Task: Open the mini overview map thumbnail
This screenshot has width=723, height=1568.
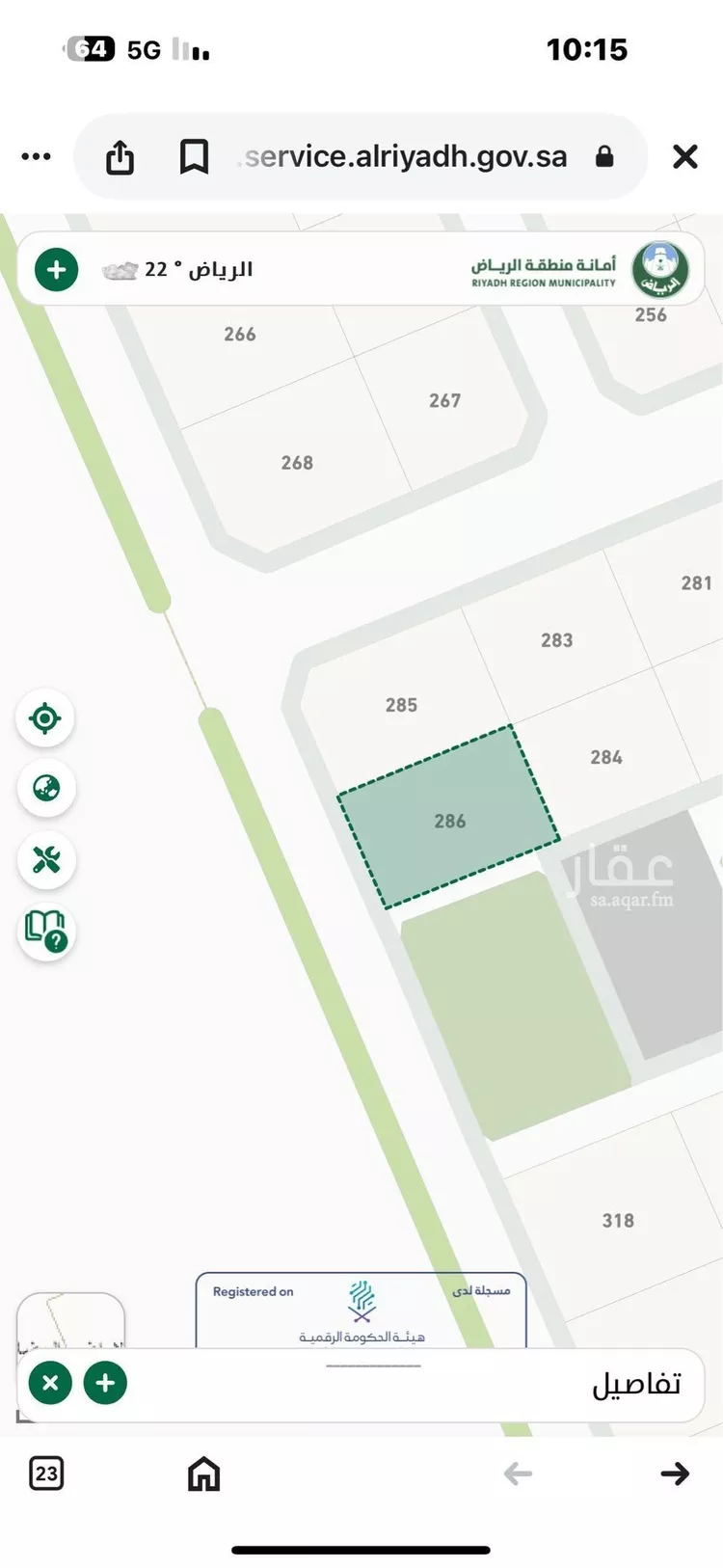Action: tap(70, 1319)
